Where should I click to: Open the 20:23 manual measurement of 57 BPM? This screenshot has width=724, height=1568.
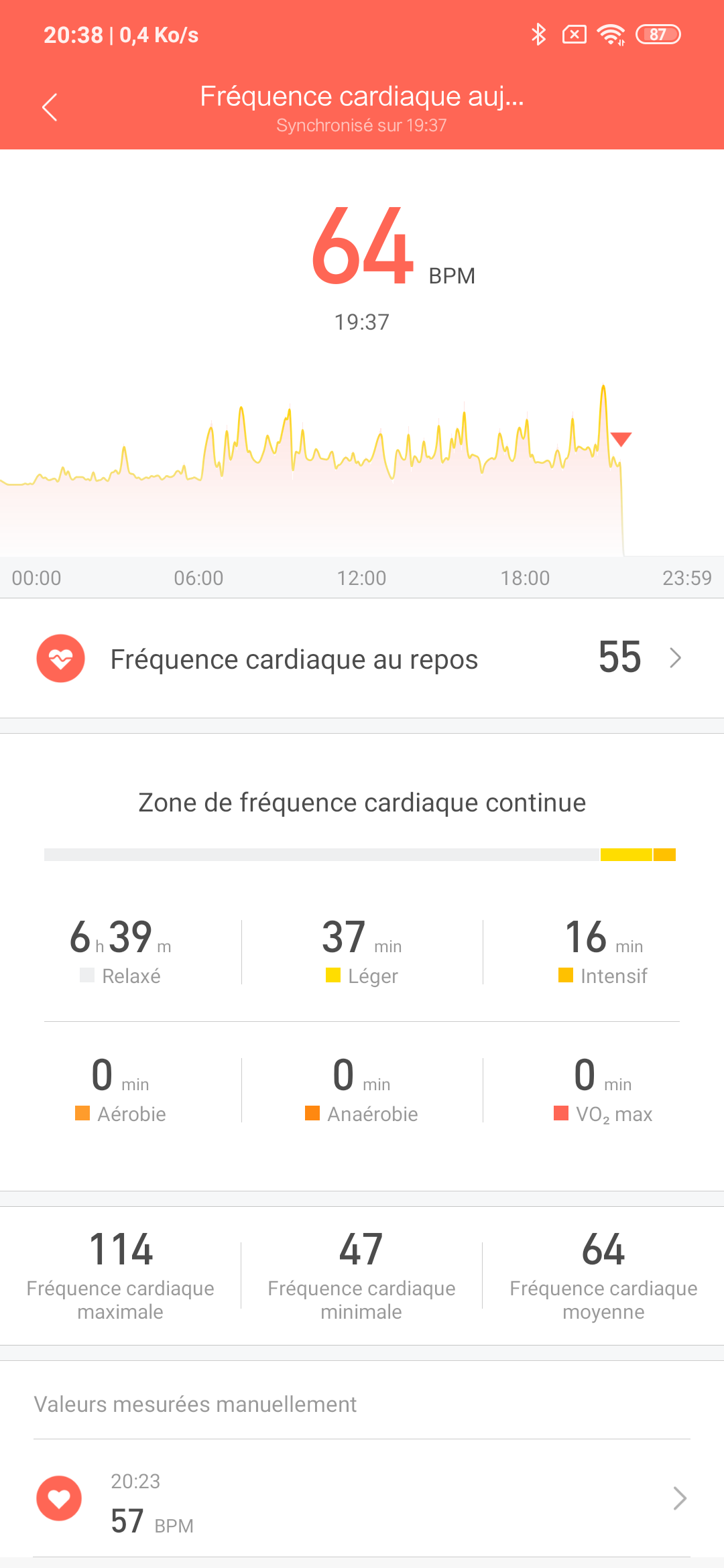362,1498
